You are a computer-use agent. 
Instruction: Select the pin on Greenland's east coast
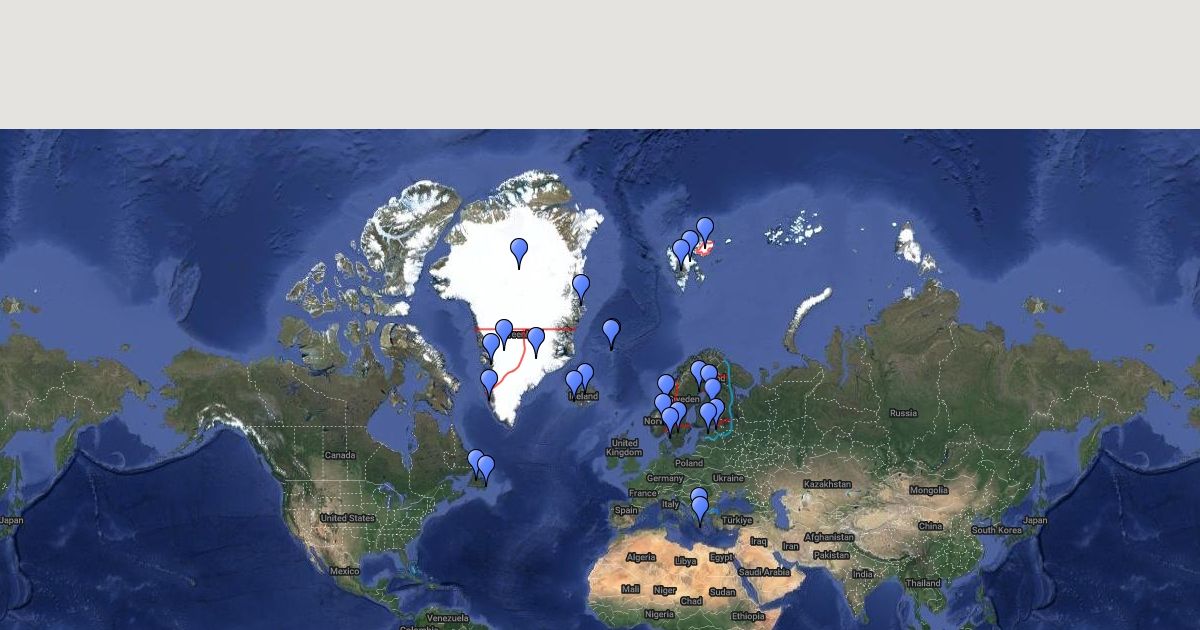pos(581,287)
